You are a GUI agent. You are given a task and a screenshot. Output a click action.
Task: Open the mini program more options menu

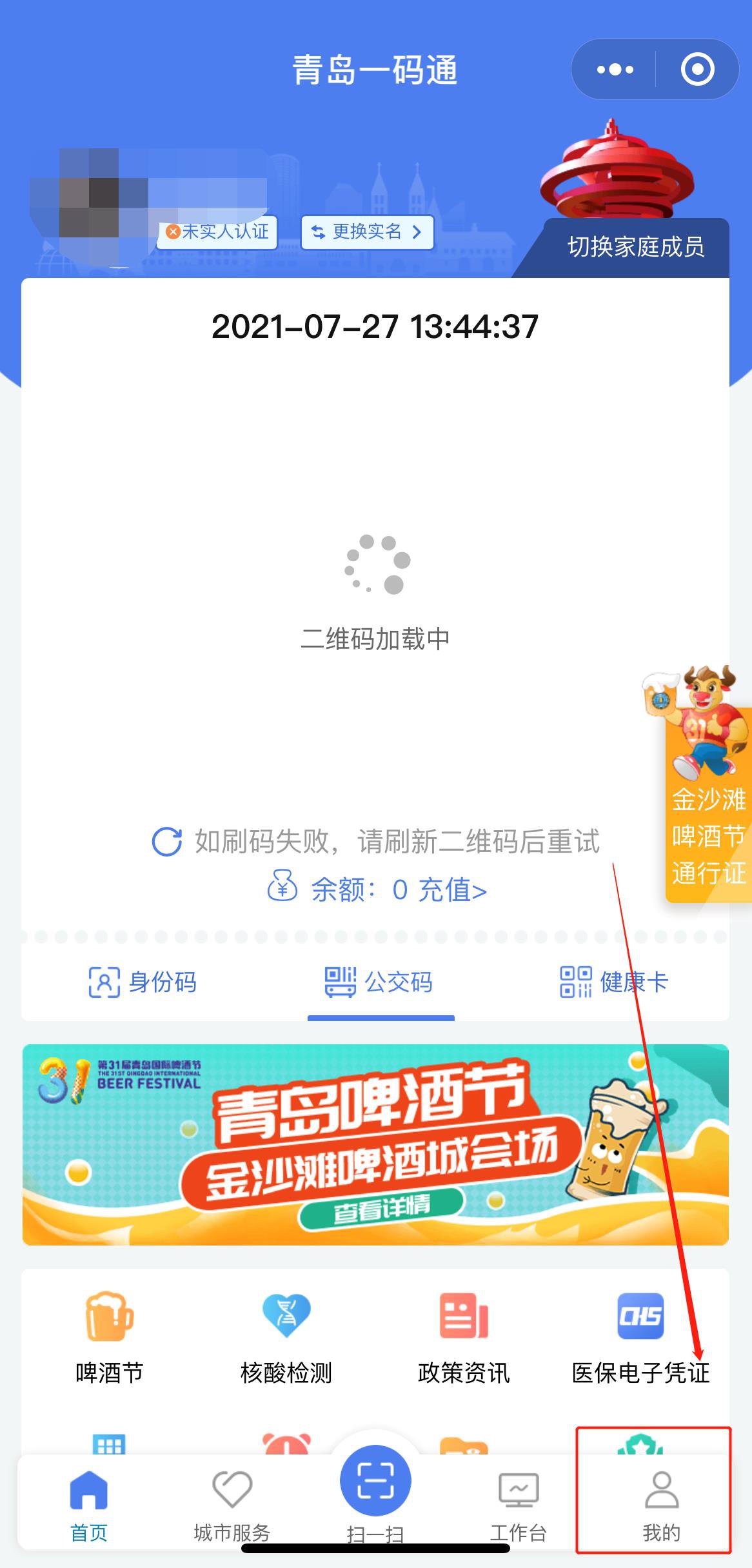coord(614,69)
